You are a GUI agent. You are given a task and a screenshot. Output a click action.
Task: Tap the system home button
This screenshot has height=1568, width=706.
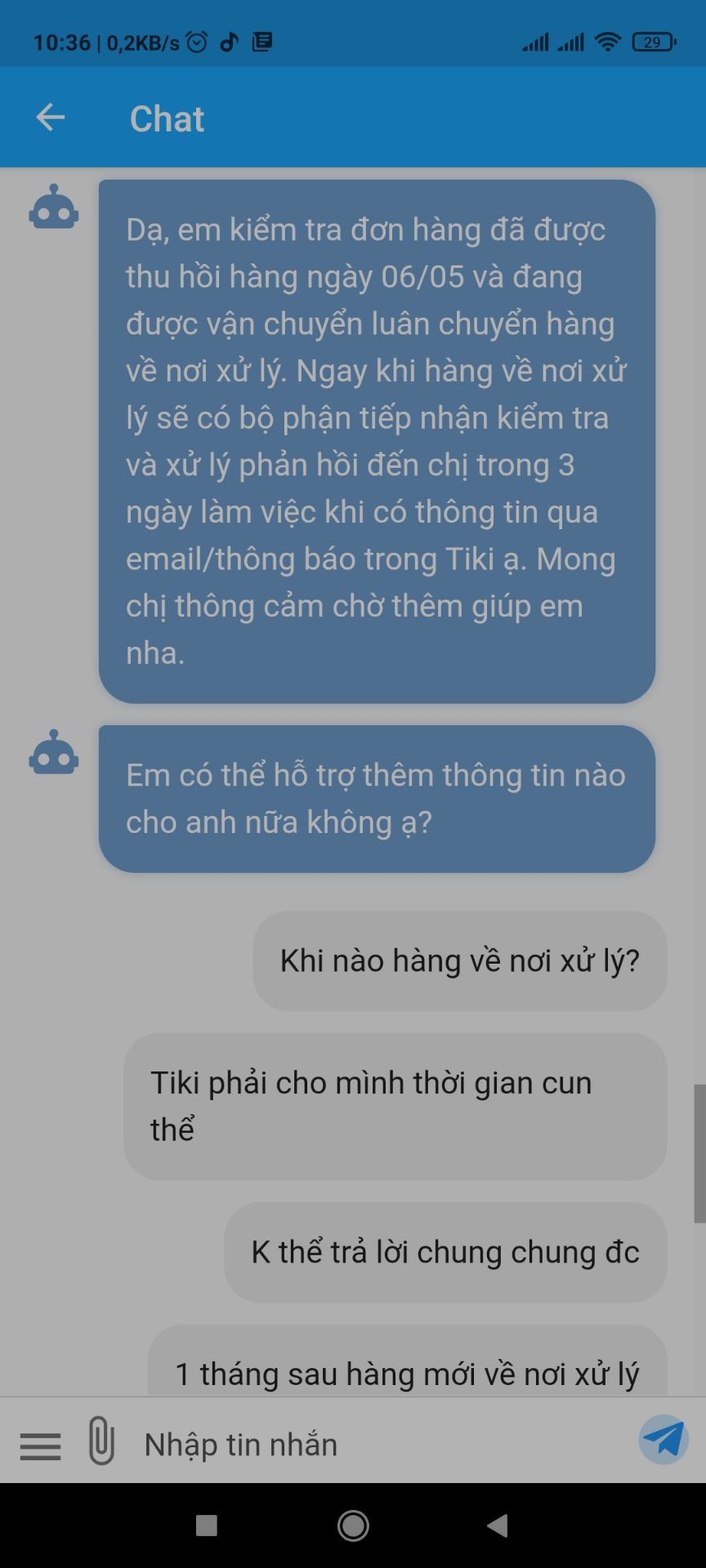[353, 1526]
